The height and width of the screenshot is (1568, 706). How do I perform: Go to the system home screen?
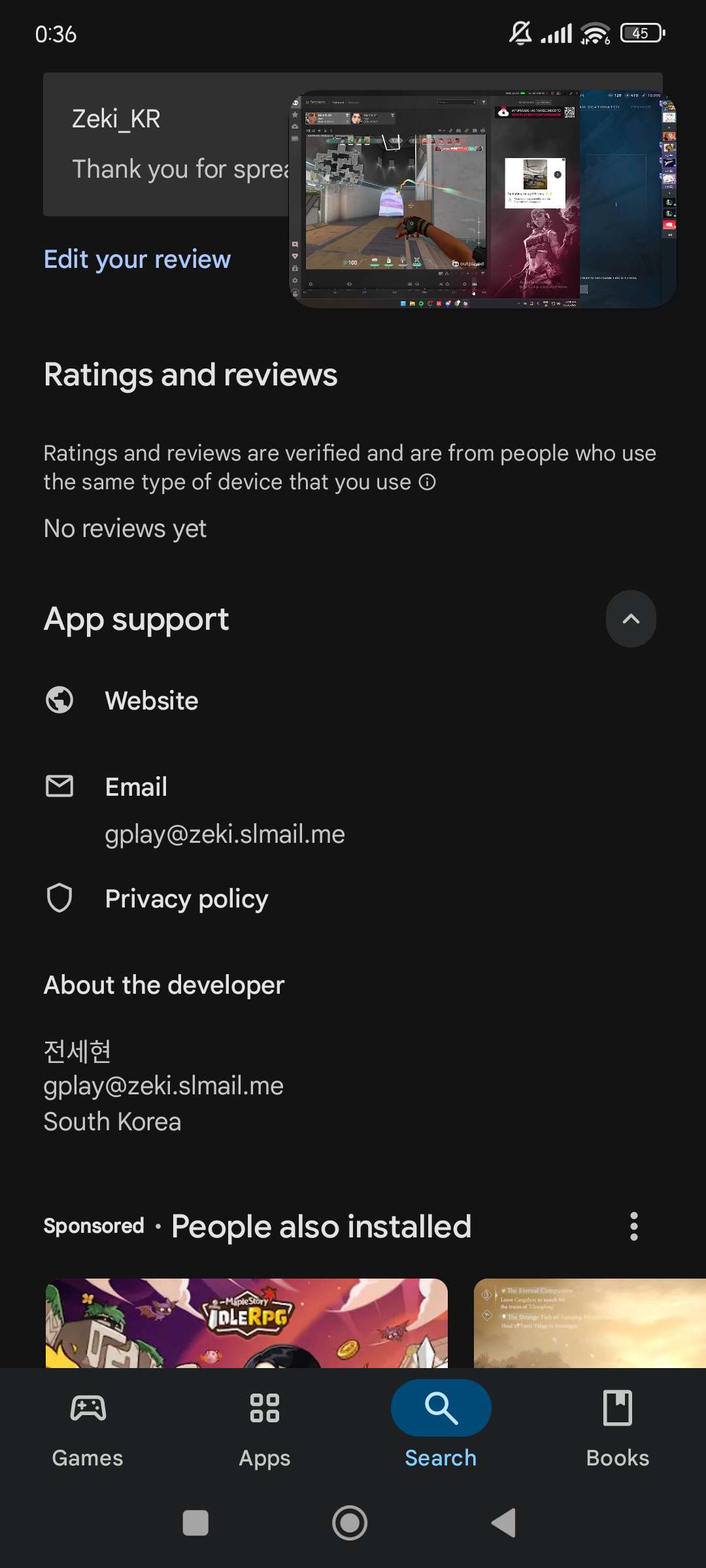coord(350,1523)
